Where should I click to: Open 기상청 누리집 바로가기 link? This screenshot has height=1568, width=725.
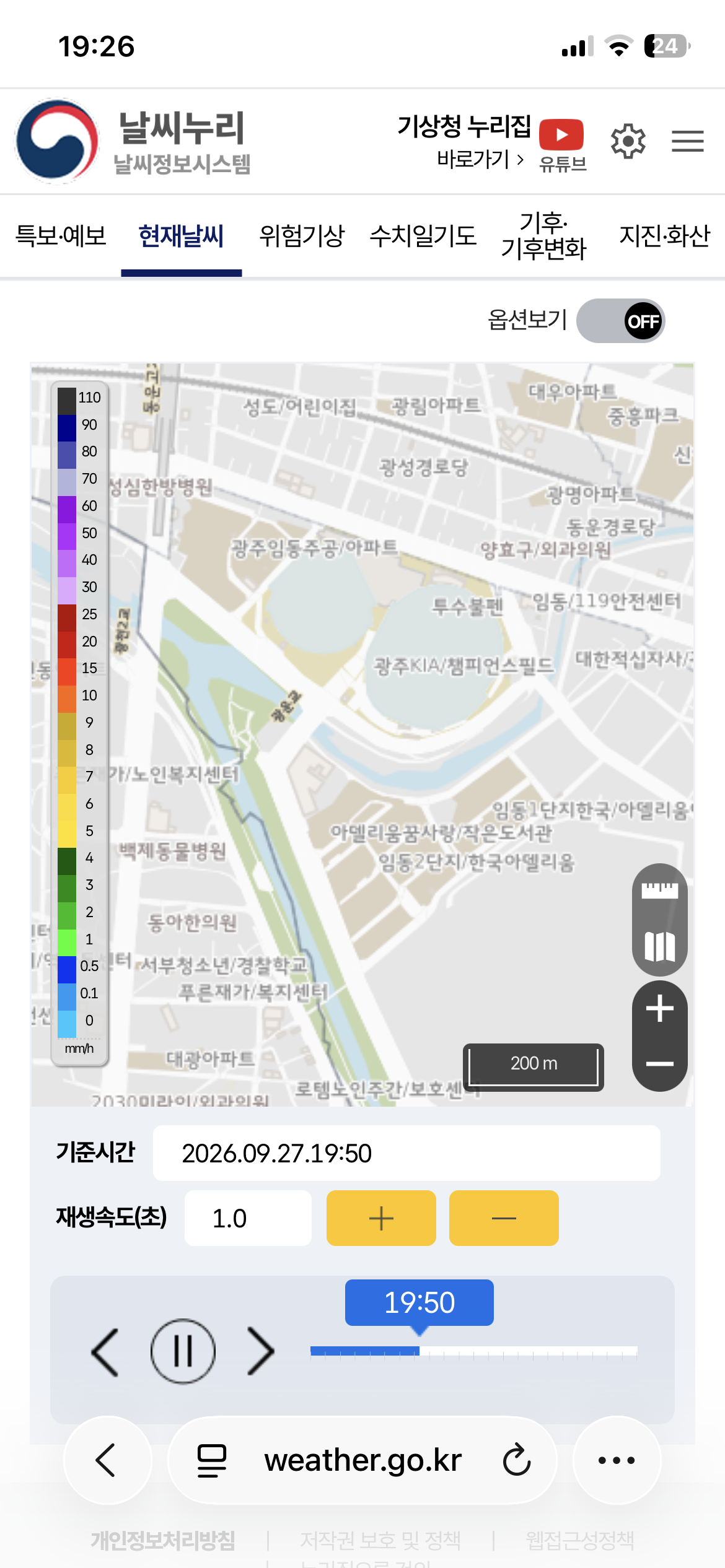click(465, 142)
